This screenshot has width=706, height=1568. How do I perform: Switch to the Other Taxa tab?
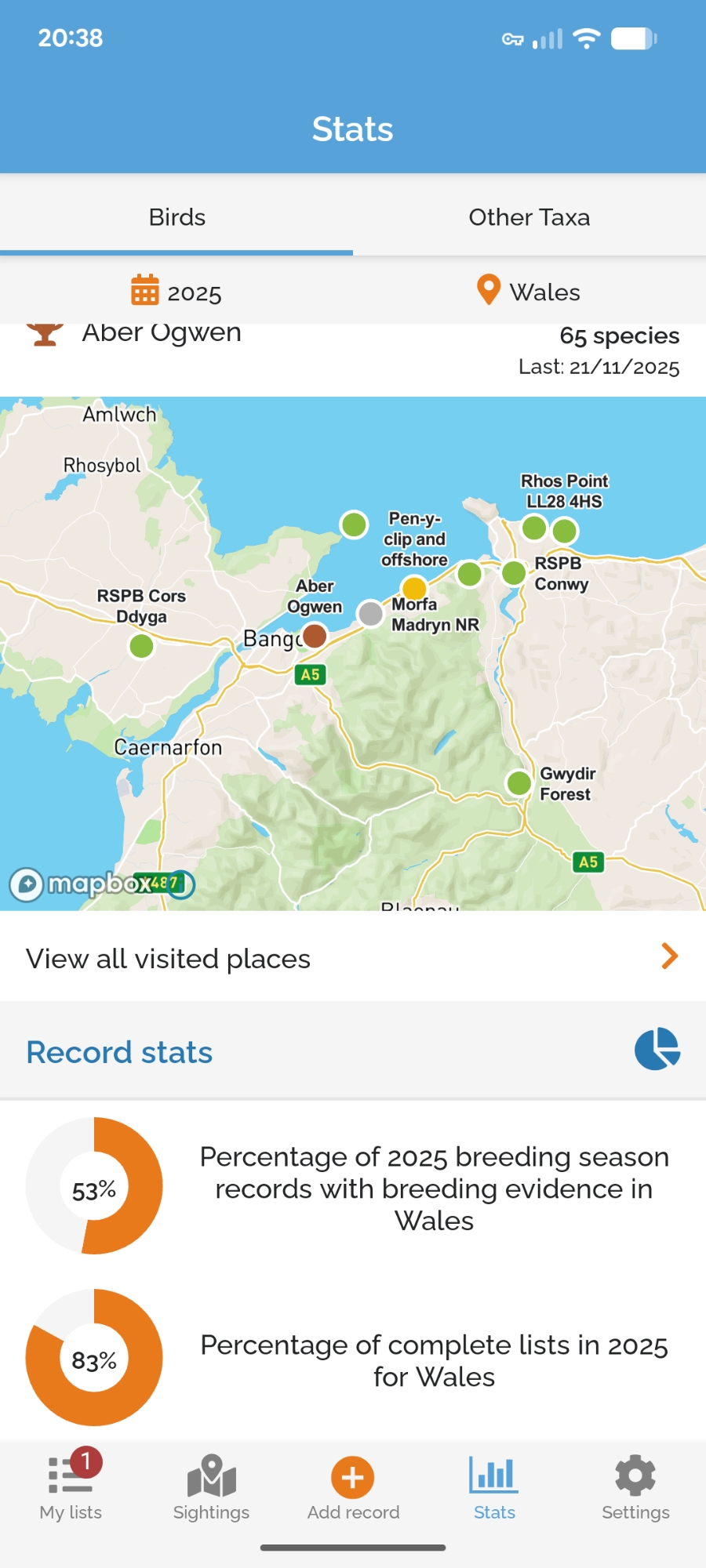pyautogui.click(x=529, y=217)
